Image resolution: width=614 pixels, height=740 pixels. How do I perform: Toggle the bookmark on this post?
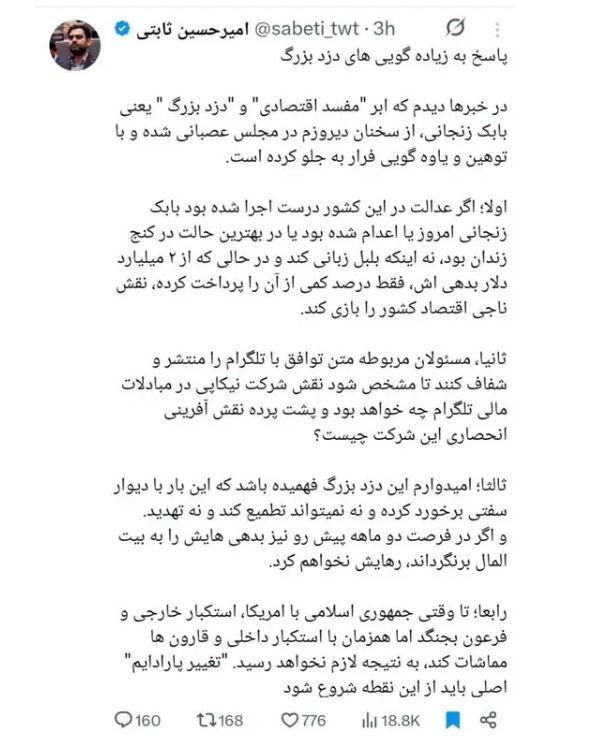point(450,719)
